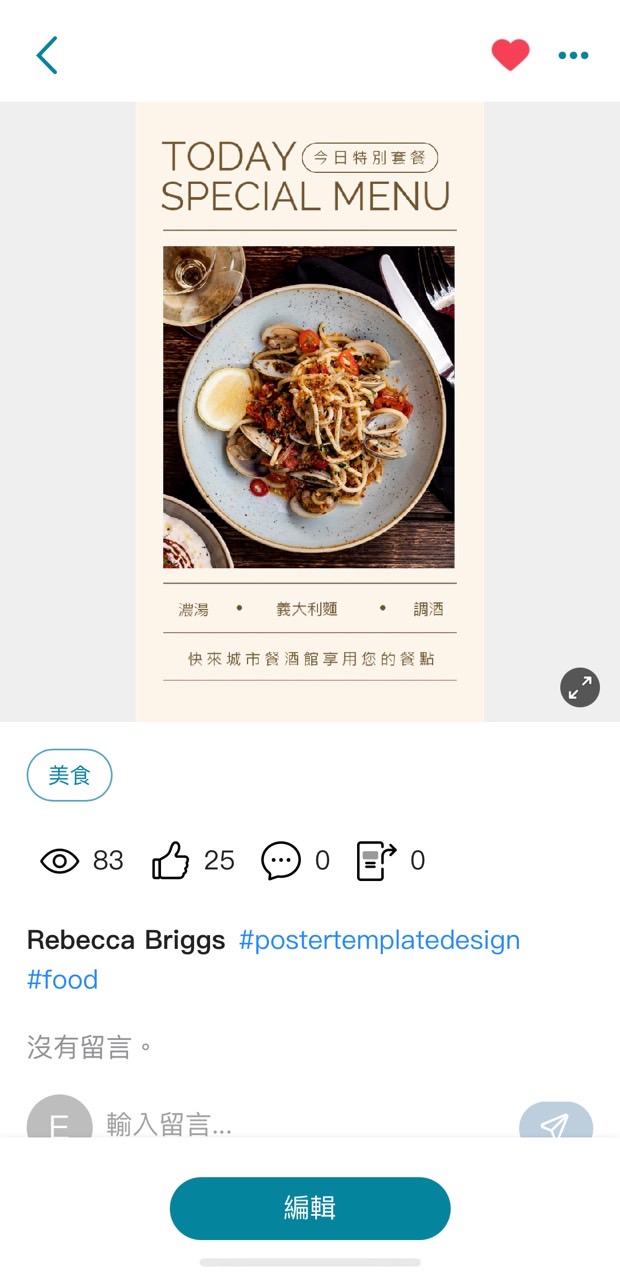620x1280 pixels.
Task: Like this template with the thumbs-up
Action: click(171, 860)
